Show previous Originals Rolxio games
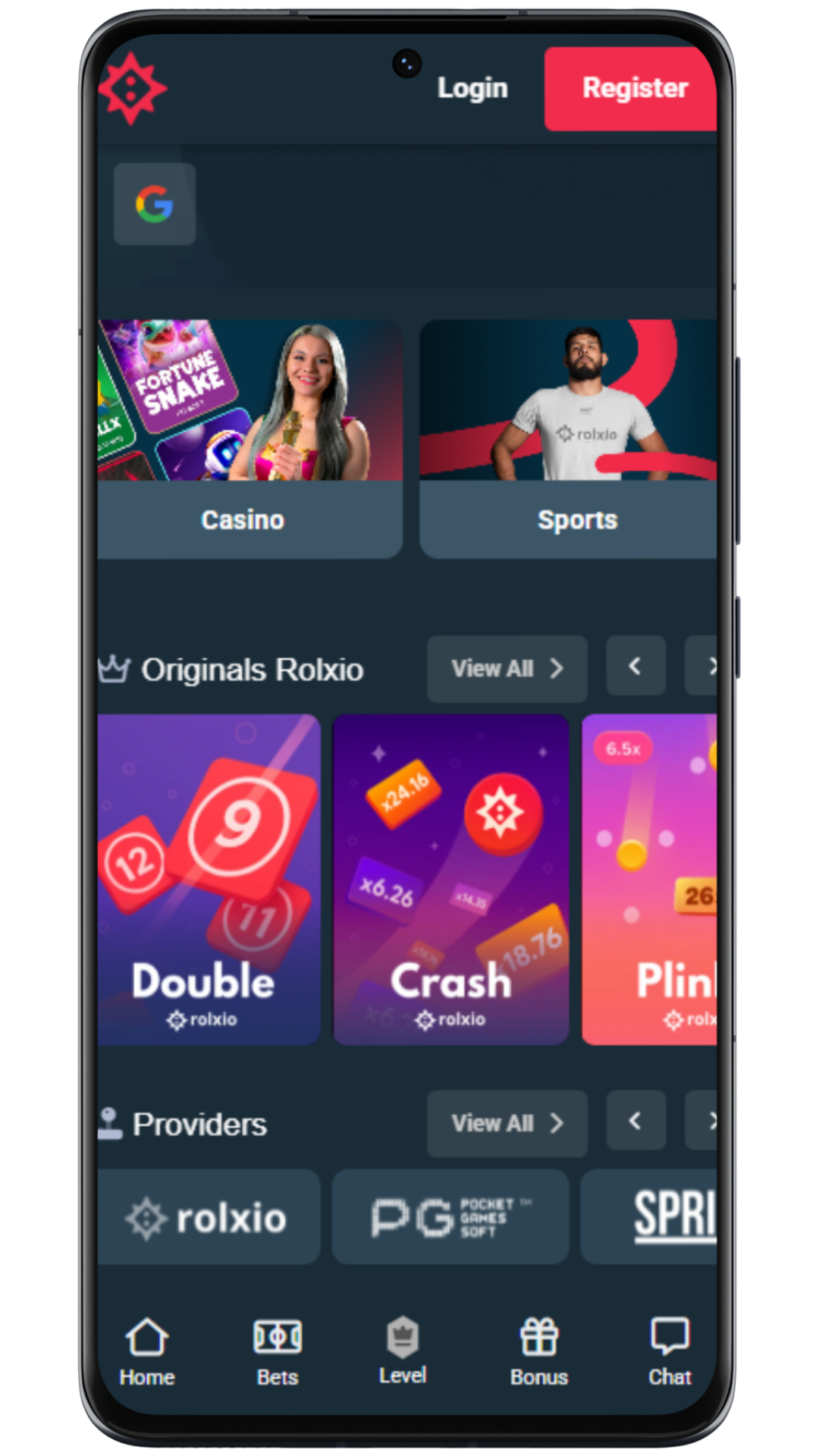The image size is (819, 1456). [x=635, y=667]
